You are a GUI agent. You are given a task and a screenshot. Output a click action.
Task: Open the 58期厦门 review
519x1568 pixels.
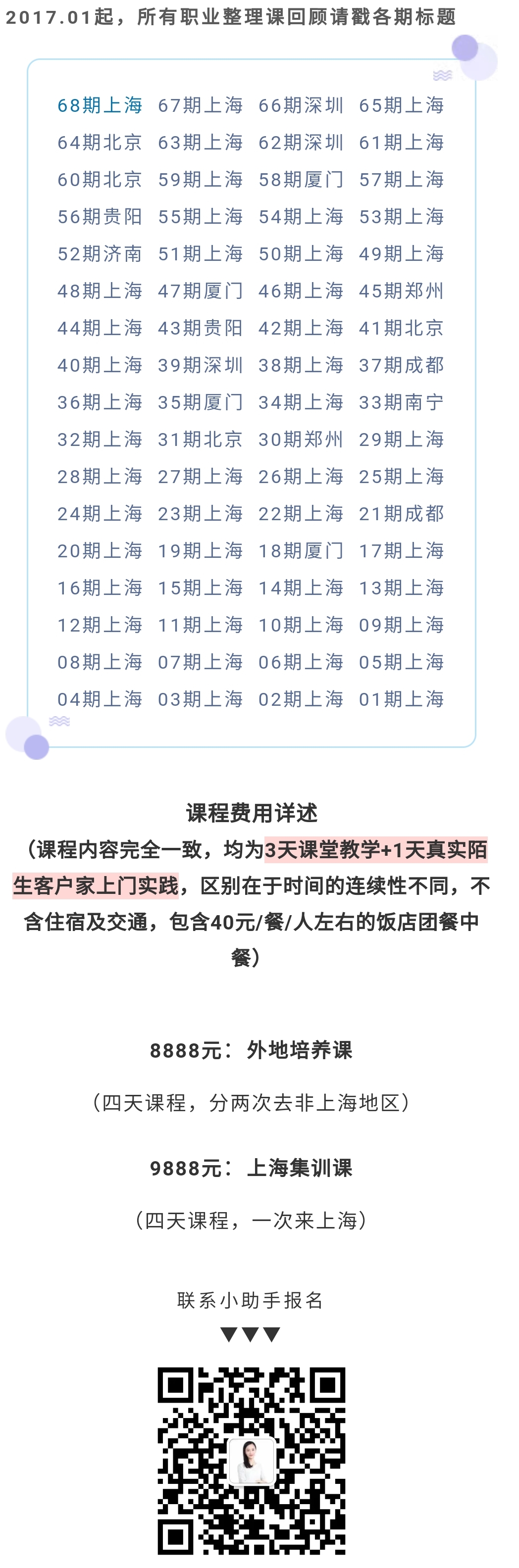tap(301, 180)
